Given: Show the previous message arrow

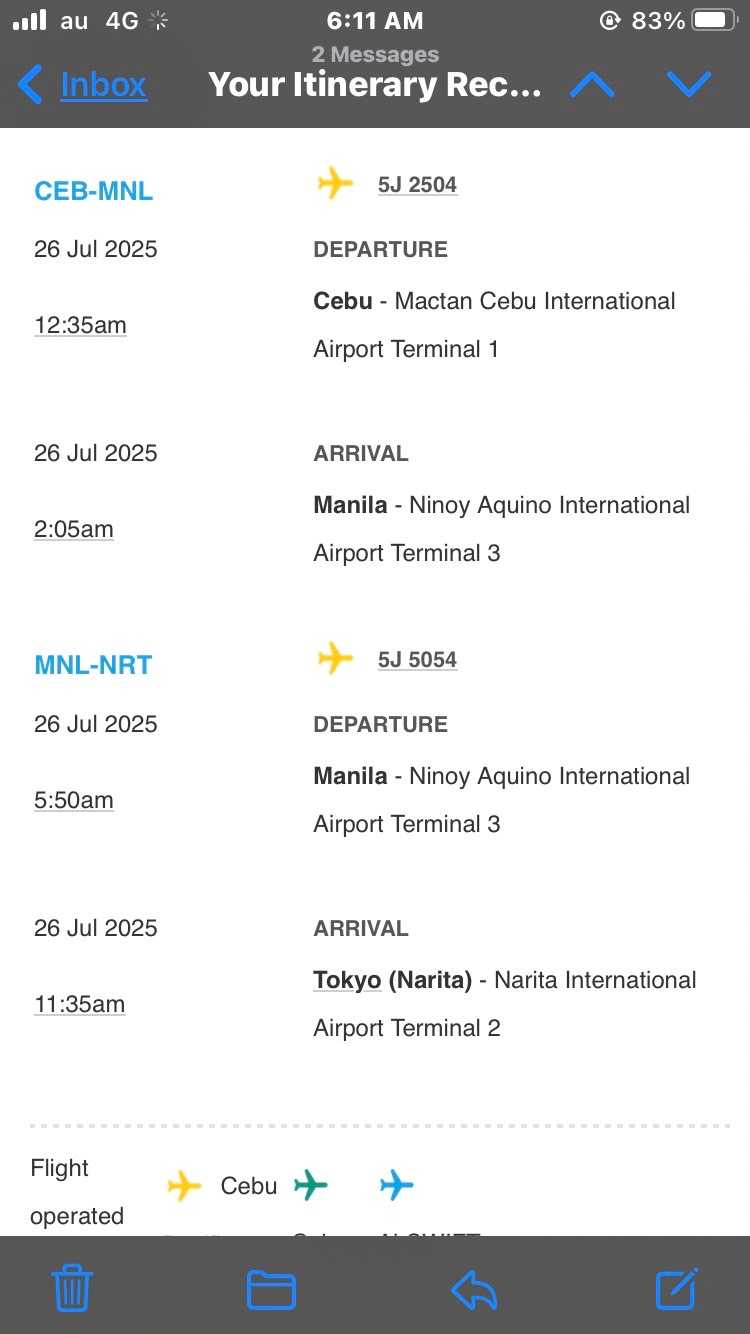Looking at the screenshot, I should [592, 85].
